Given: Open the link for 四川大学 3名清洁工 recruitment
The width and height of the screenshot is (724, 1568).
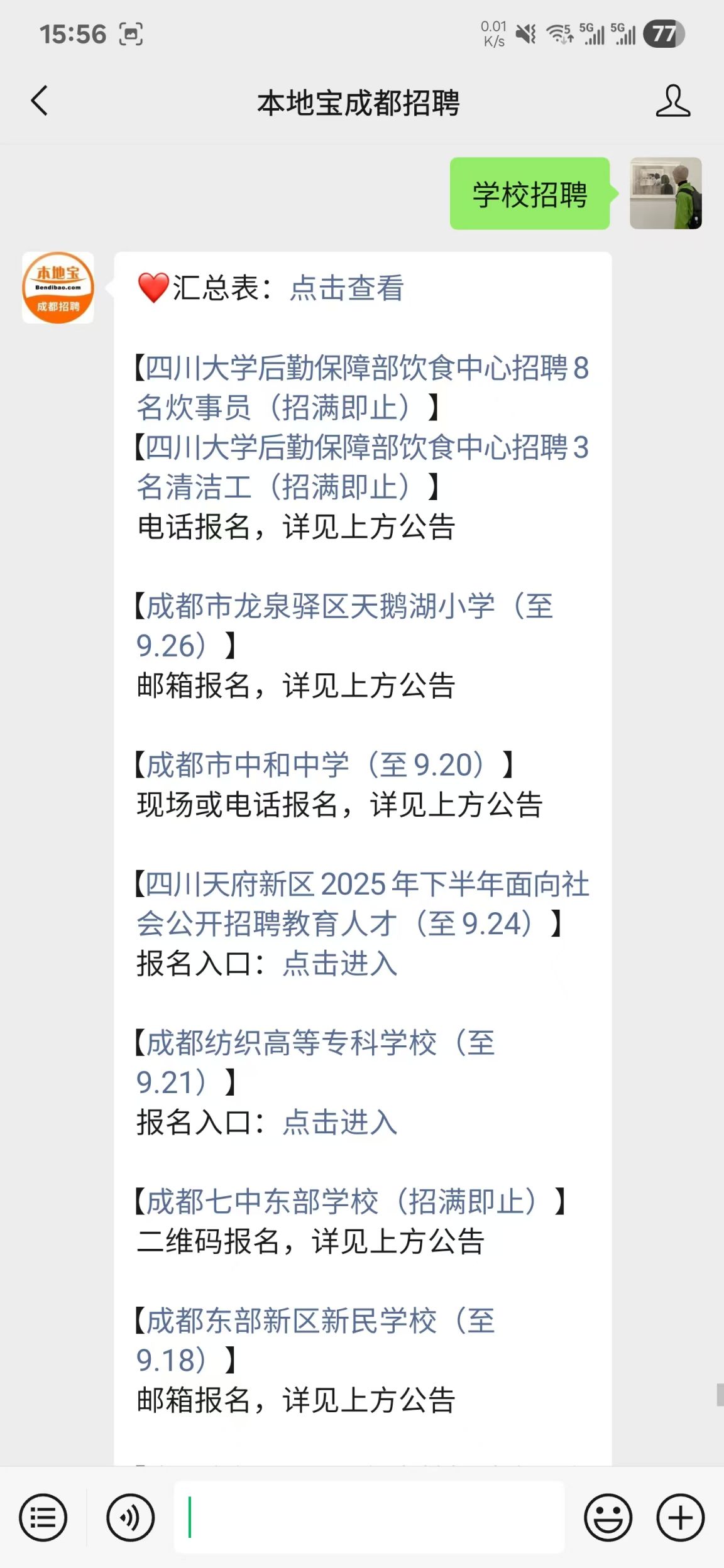Looking at the screenshot, I should click(363, 467).
